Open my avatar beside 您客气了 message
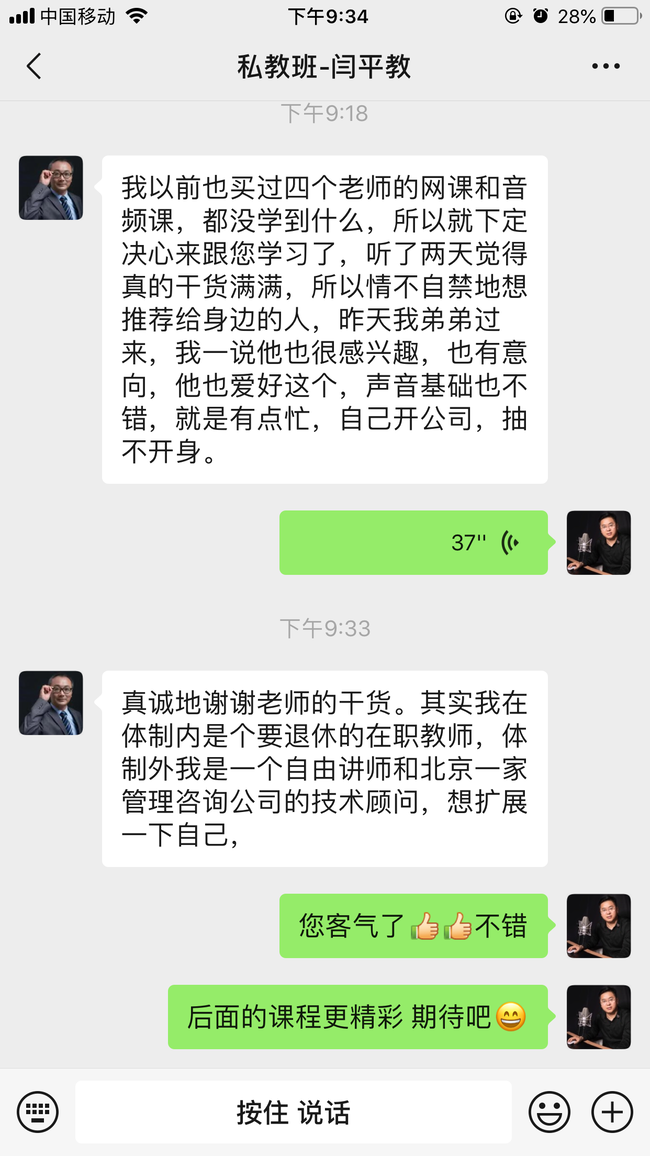This screenshot has height=1156, width=650. (x=598, y=926)
